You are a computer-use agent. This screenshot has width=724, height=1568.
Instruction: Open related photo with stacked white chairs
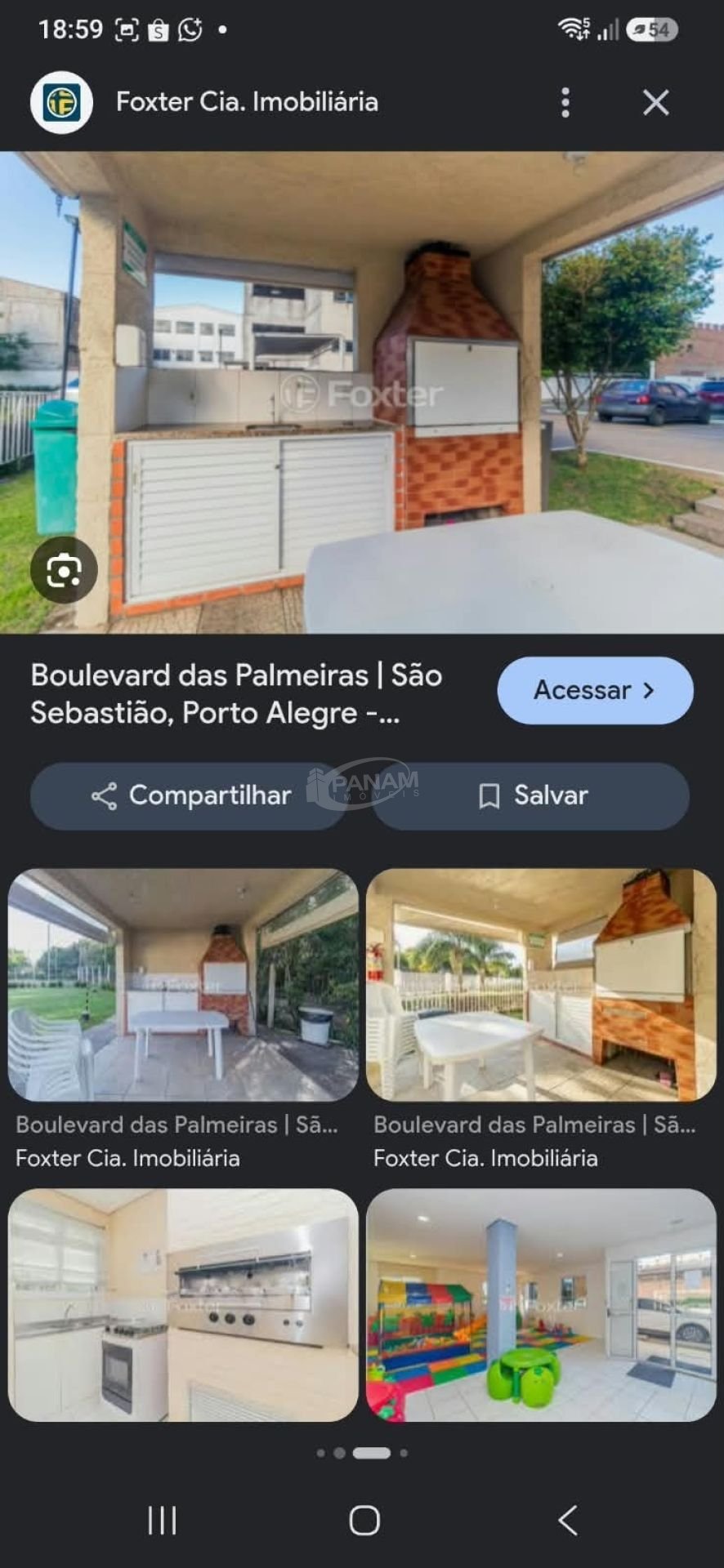[x=183, y=985]
